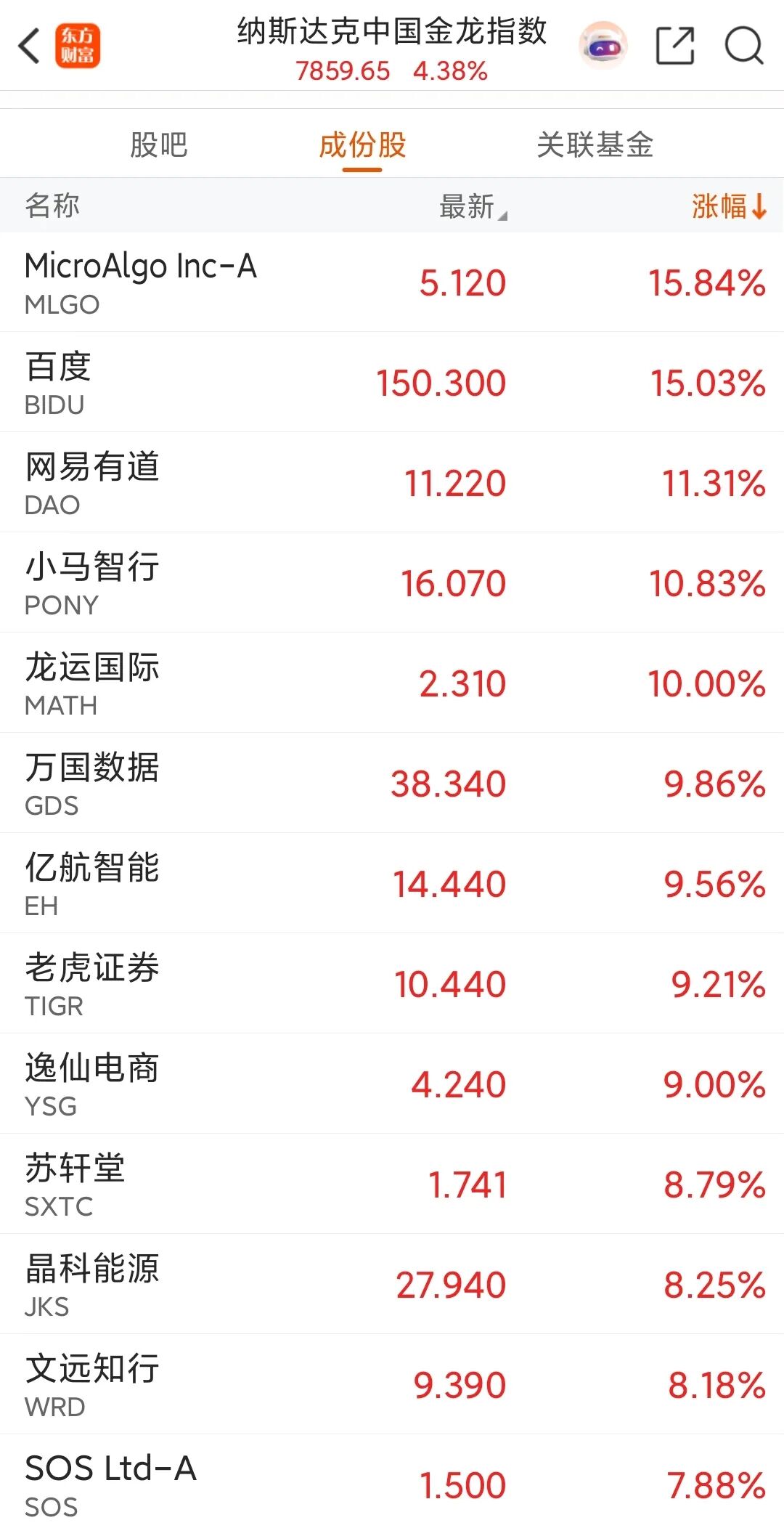
Task: Go back using the arrow icon
Action: (29, 46)
